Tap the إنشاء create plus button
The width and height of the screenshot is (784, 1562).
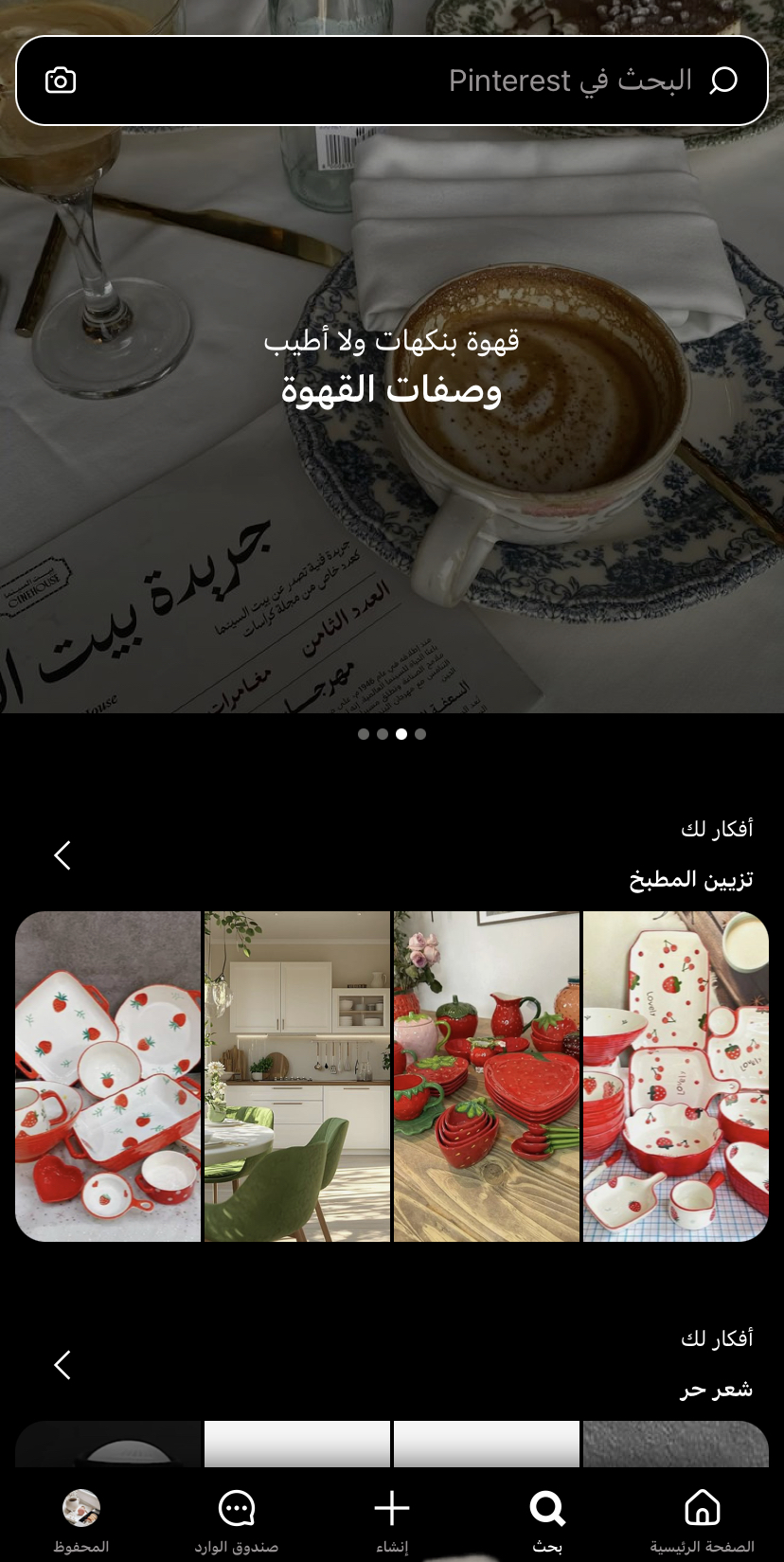(x=392, y=1518)
